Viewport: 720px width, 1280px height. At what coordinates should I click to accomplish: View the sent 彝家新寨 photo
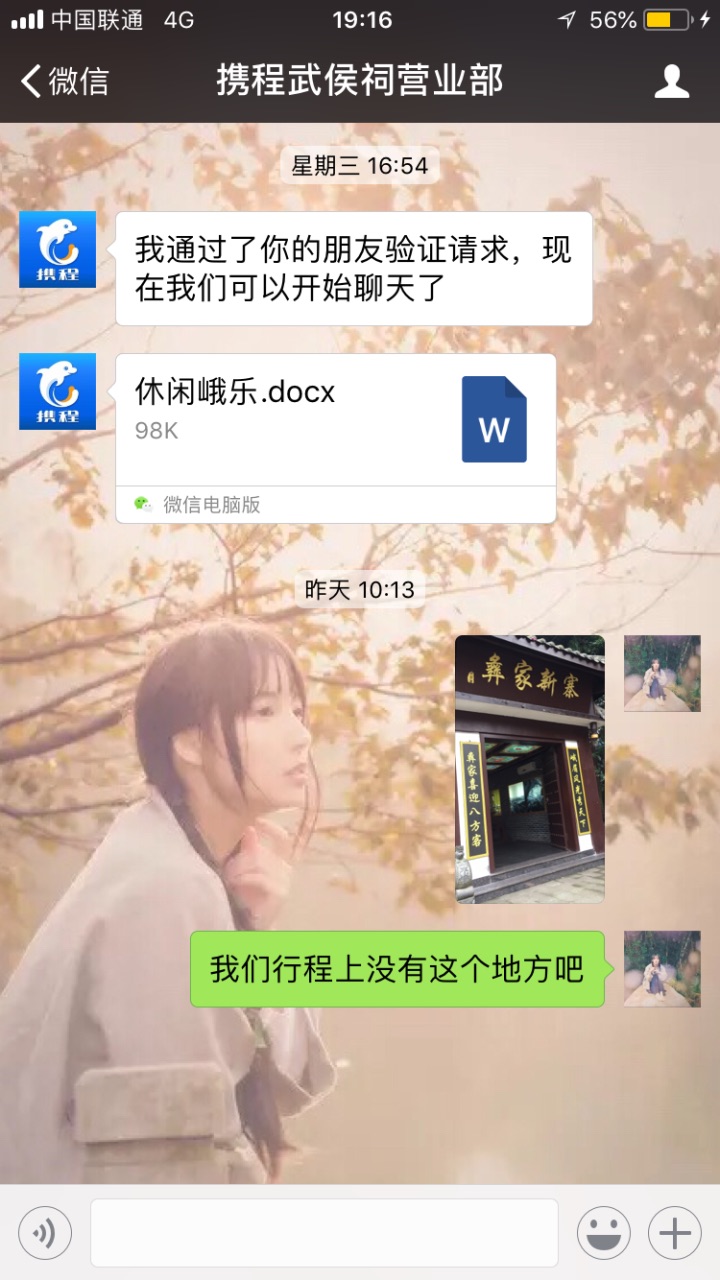click(530, 769)
